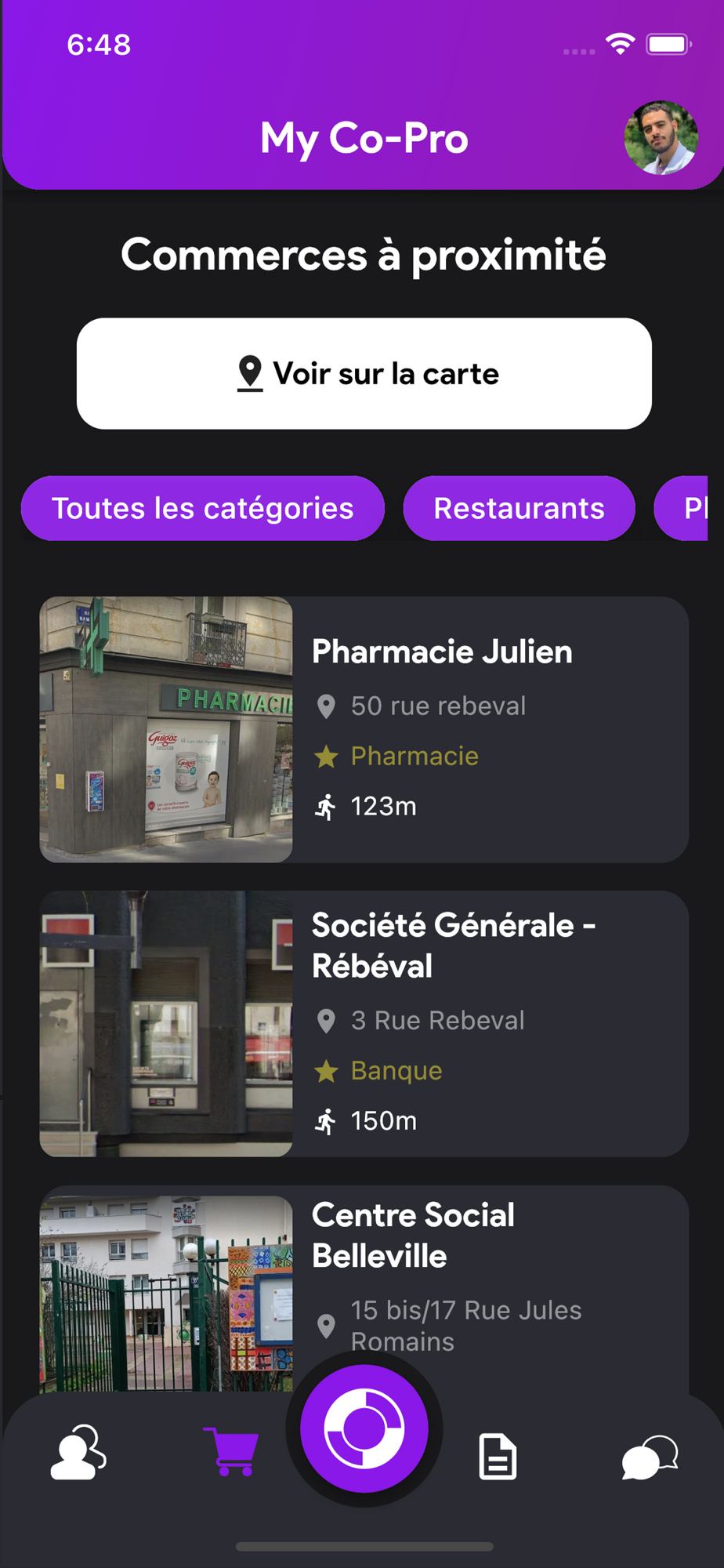Screen dimensions: 724x1568
Task: Filter by Restaurants category
Action: coord(519,508)
